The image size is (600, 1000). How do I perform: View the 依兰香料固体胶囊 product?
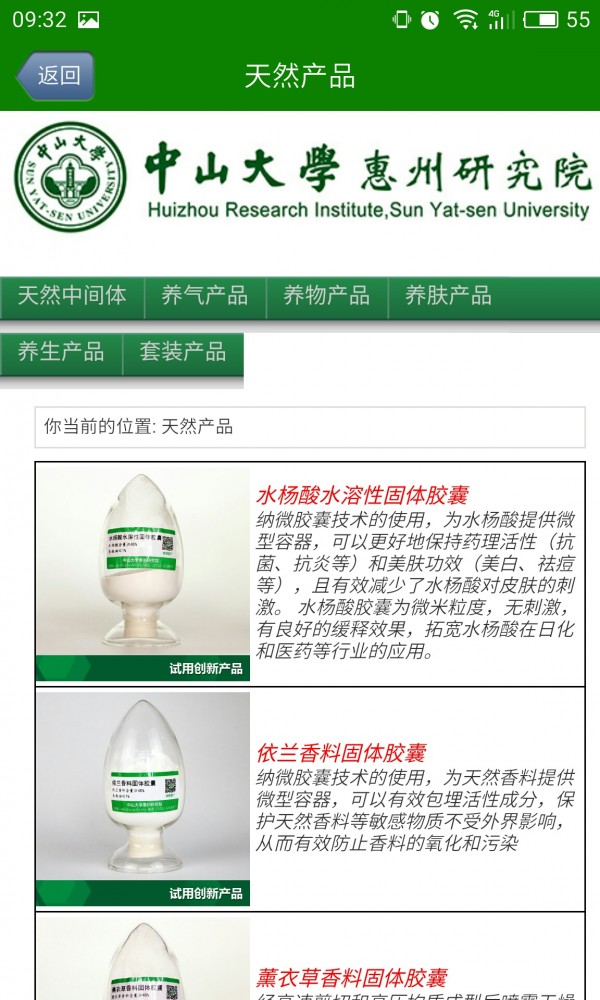pyautogui.click(x=341, y=753)
